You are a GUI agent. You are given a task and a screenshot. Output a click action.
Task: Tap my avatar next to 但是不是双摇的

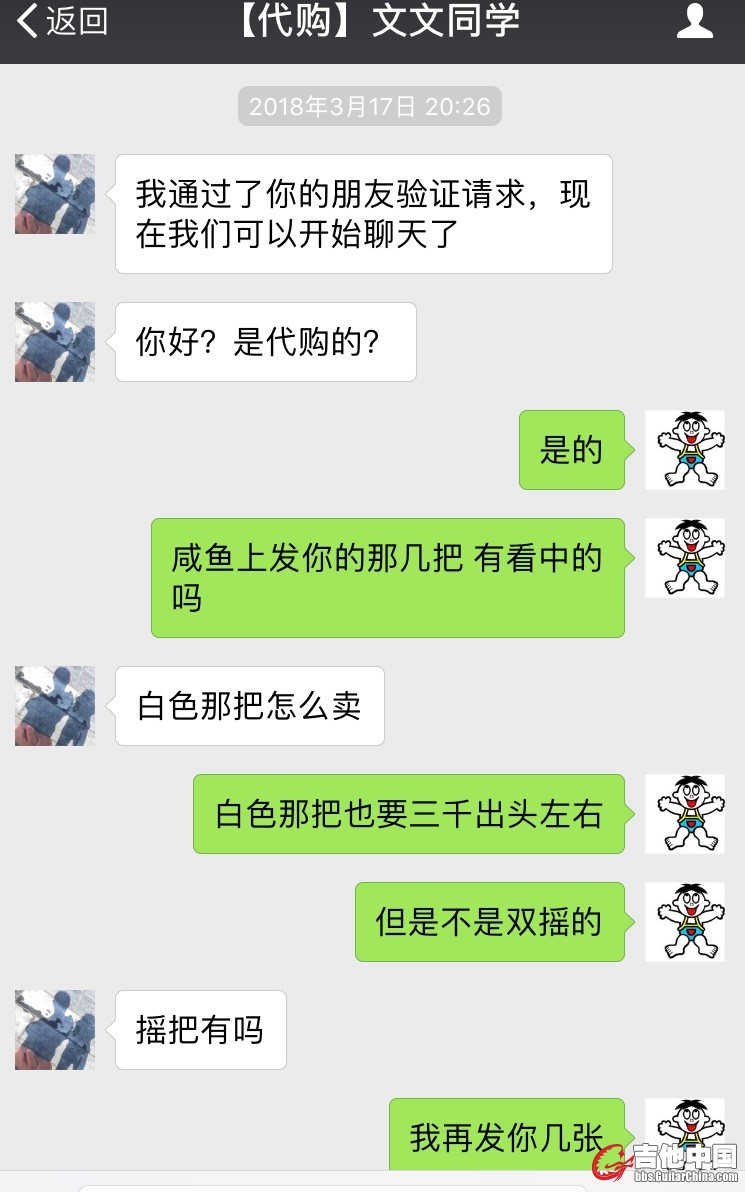[x=685, y=922]
